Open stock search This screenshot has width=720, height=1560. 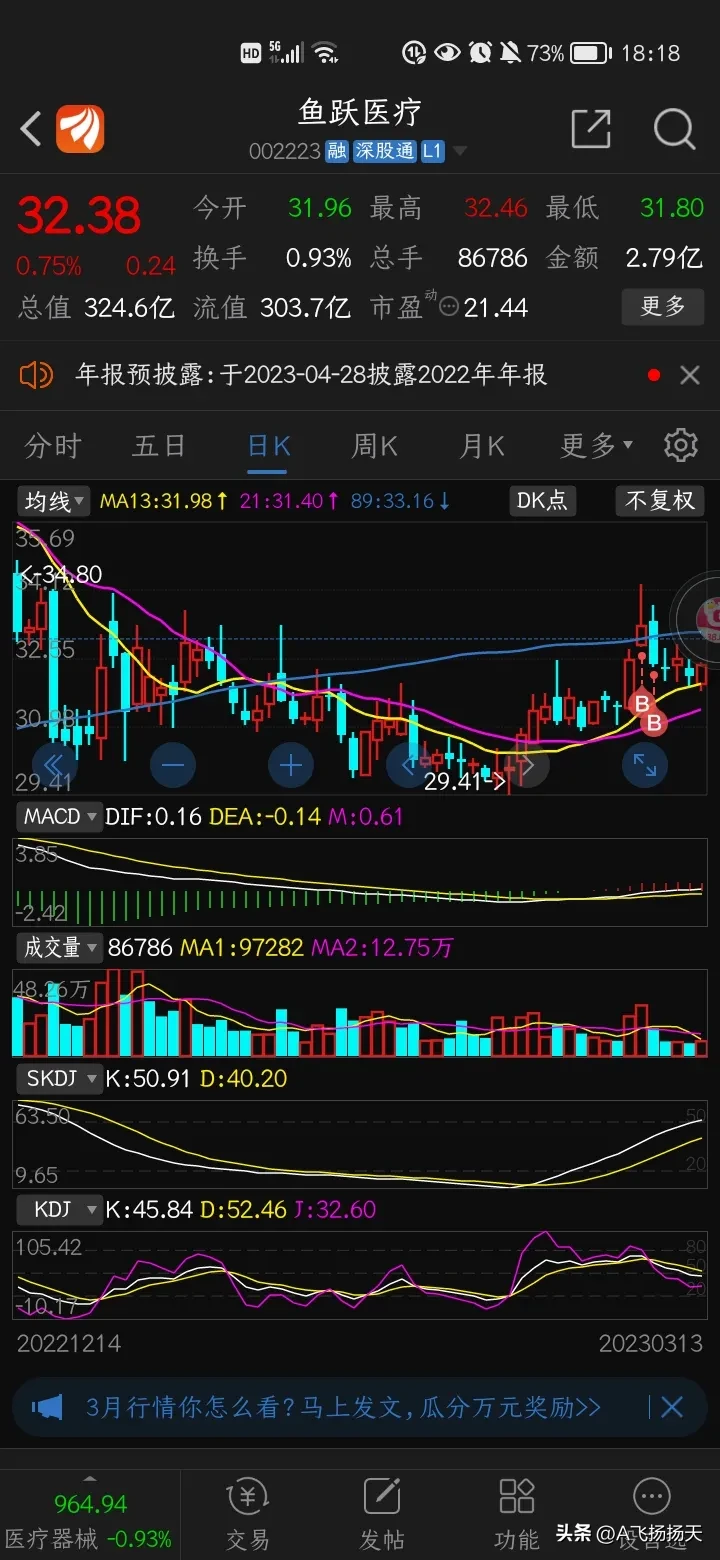click(674, 130)
